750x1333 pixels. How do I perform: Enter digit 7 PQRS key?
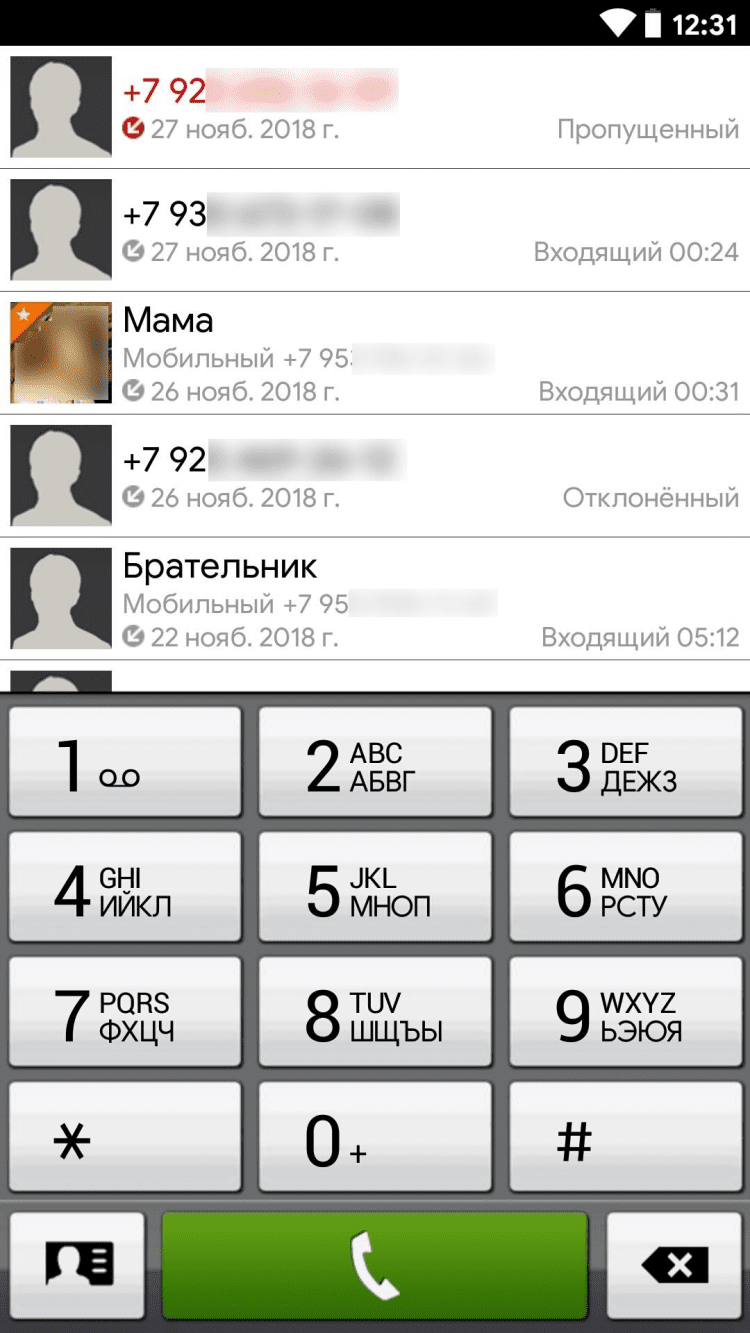125,1015
